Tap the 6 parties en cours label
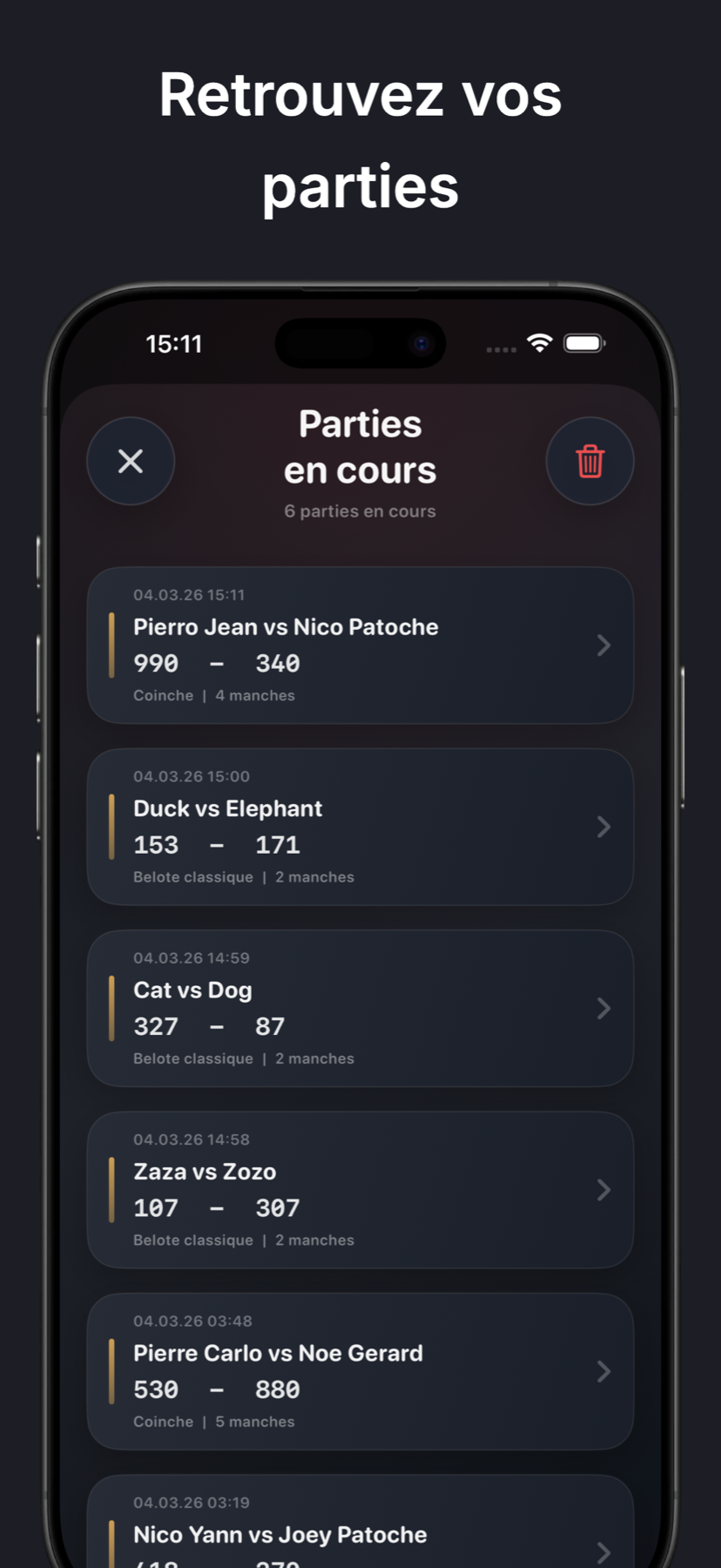Screen dimensions: 721x1568 359,510
